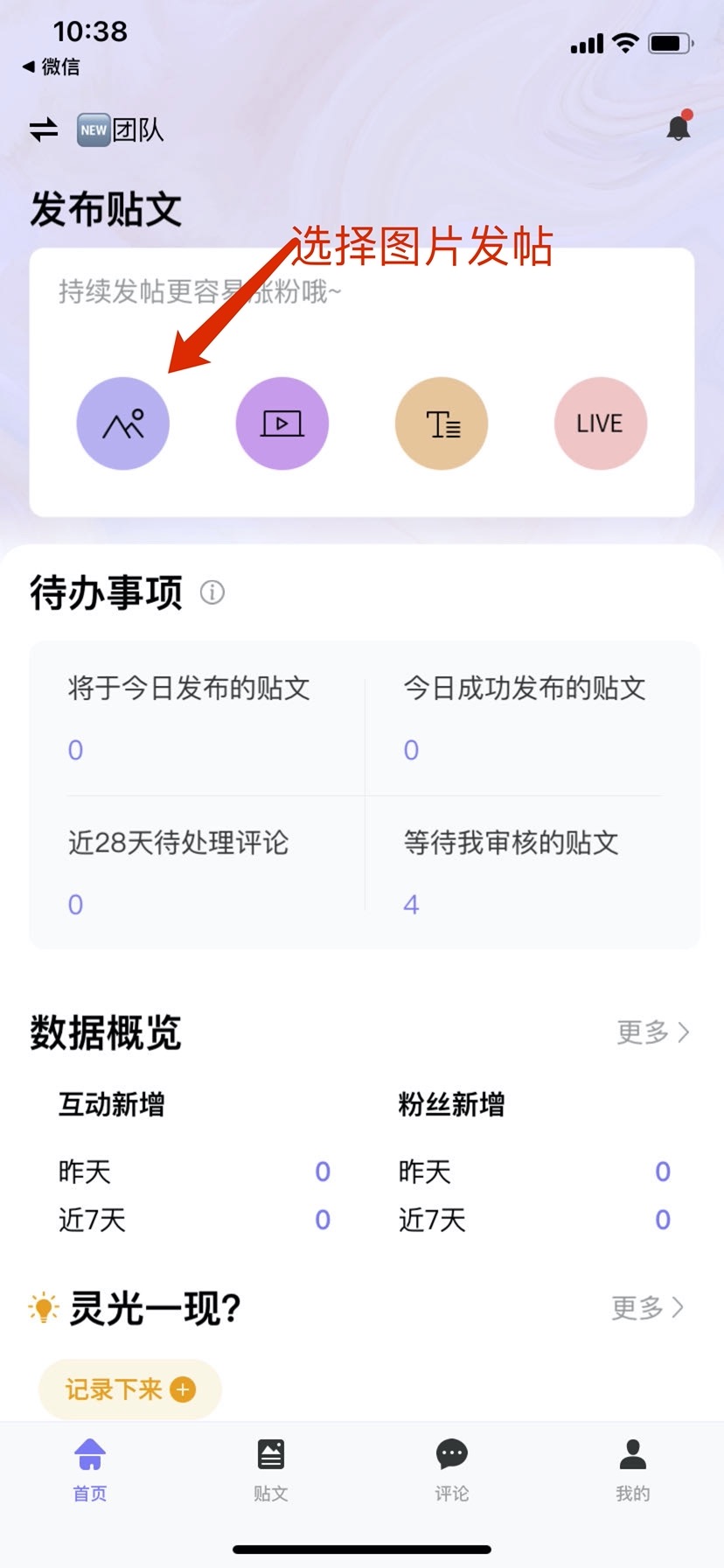Return to 微信 via the back link
724x1568 pixels.
[52, 66]
